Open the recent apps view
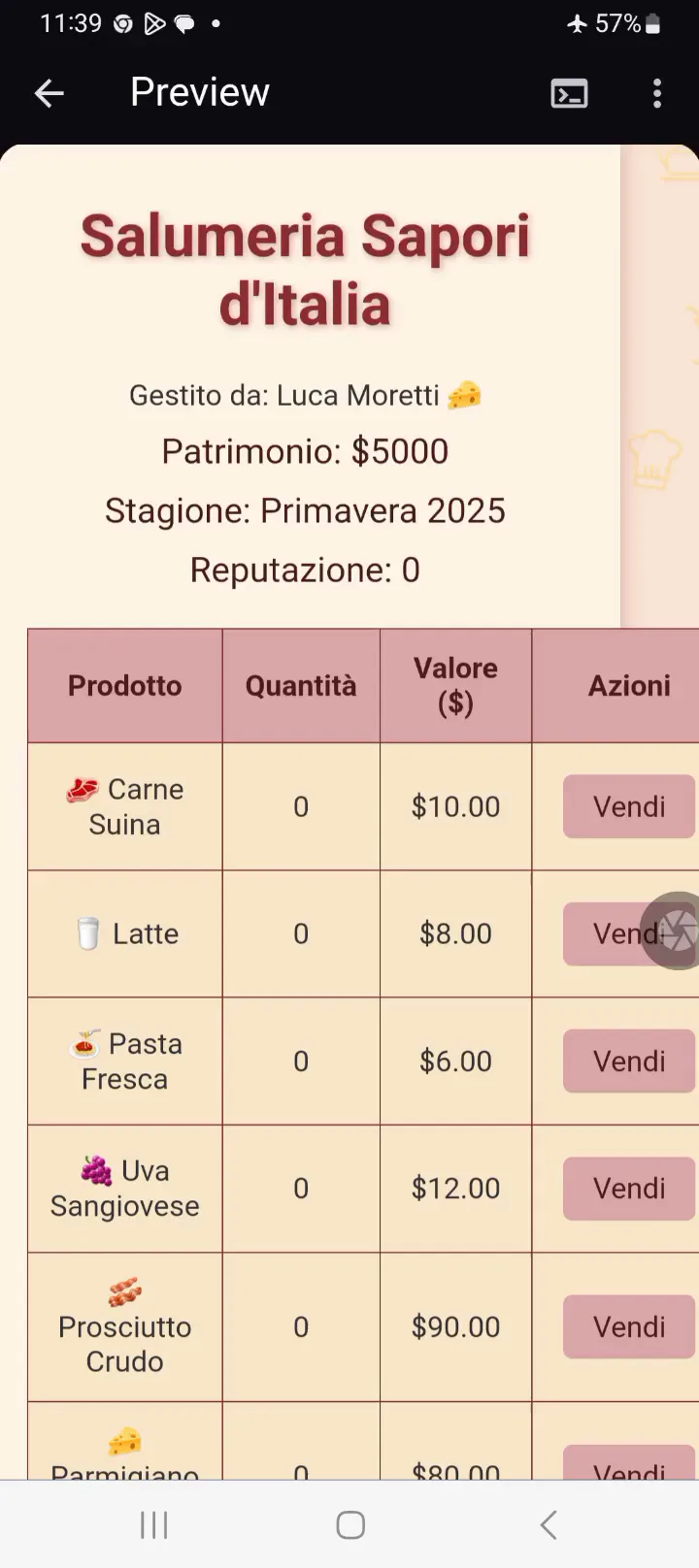 coord(153,1525)
